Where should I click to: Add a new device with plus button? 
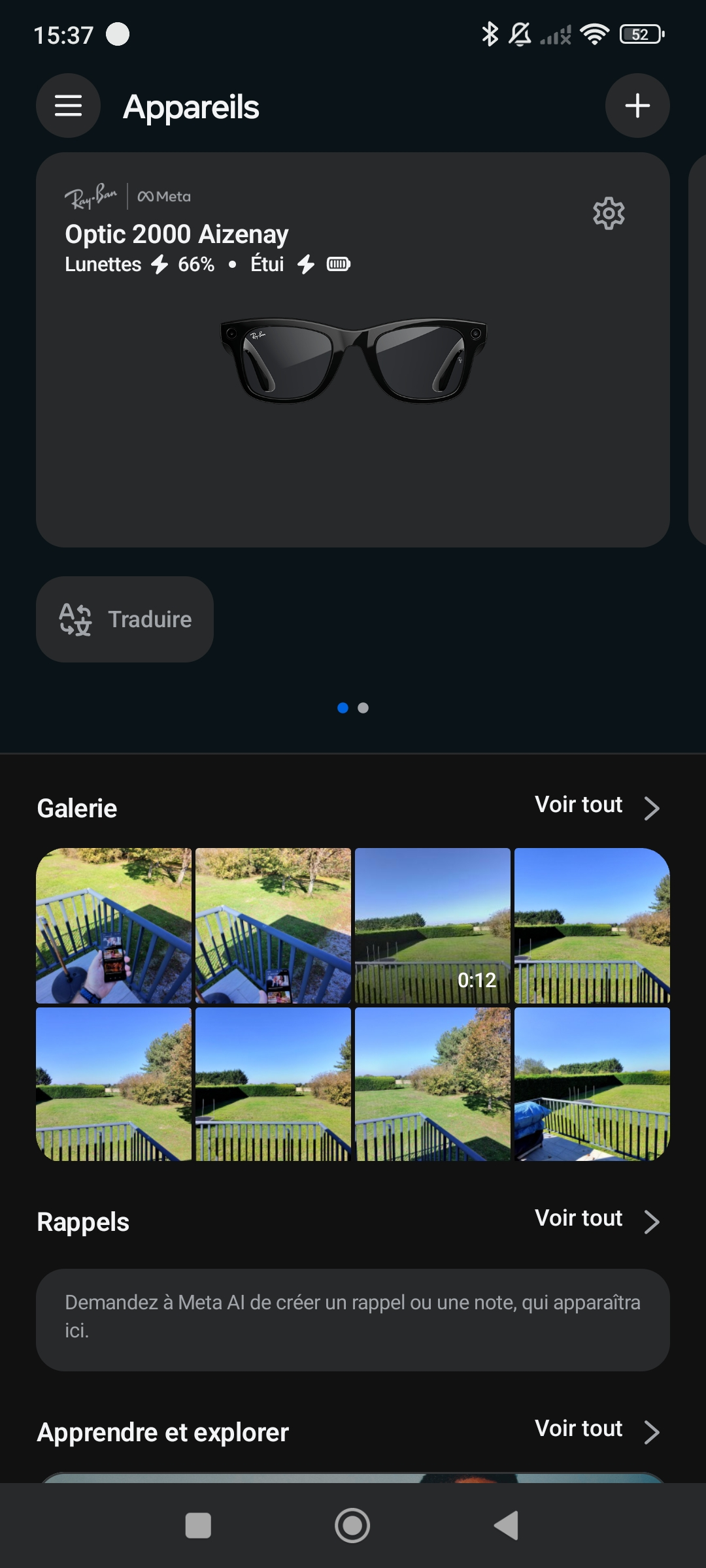(637, 106)
